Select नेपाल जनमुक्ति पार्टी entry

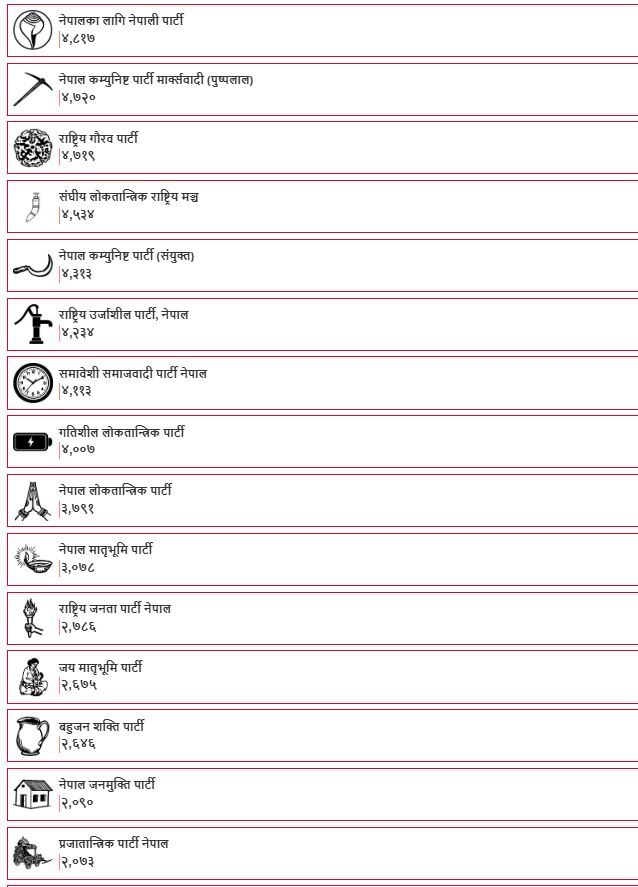pos(106,784)
